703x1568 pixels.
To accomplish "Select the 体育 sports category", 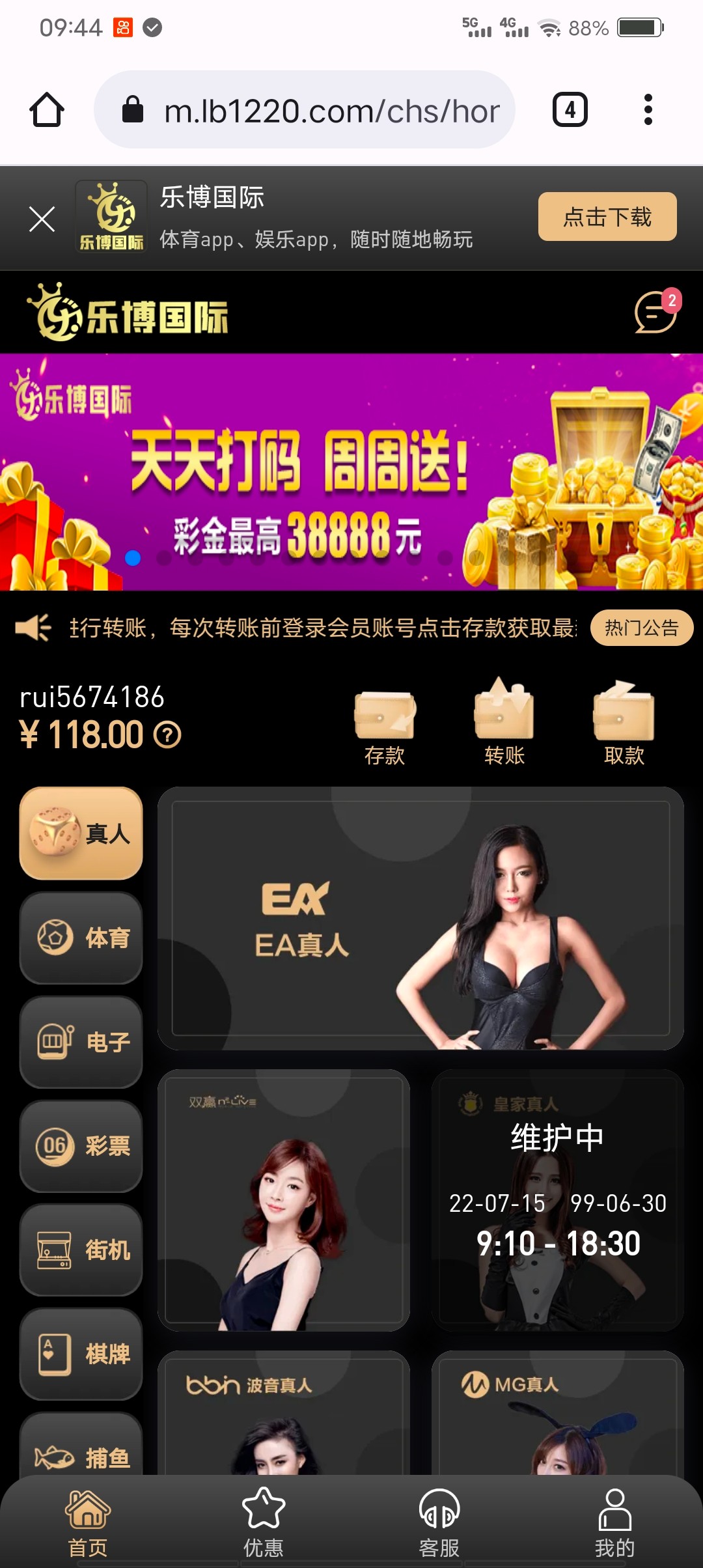I will pos(81,938).
